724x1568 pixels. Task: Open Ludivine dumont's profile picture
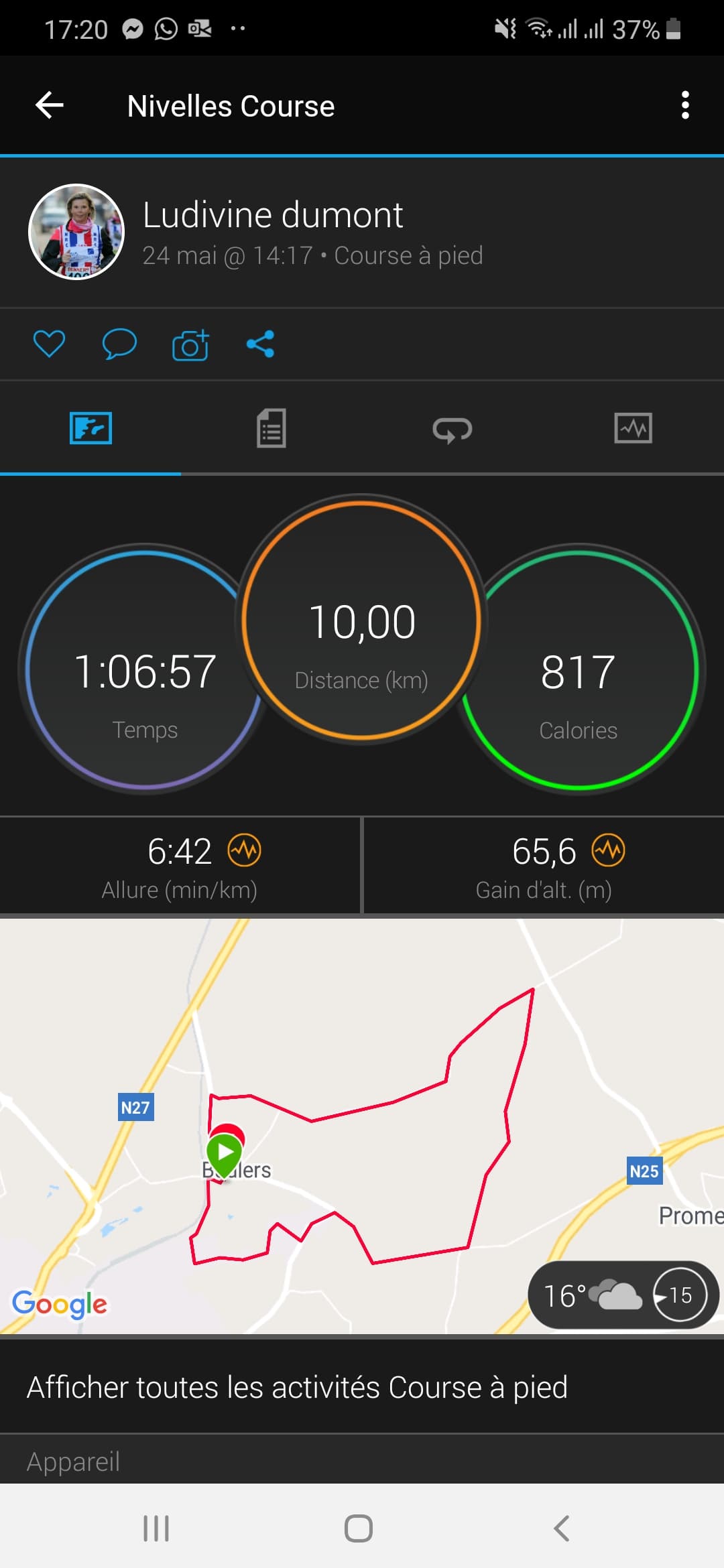tap(76, 232)
